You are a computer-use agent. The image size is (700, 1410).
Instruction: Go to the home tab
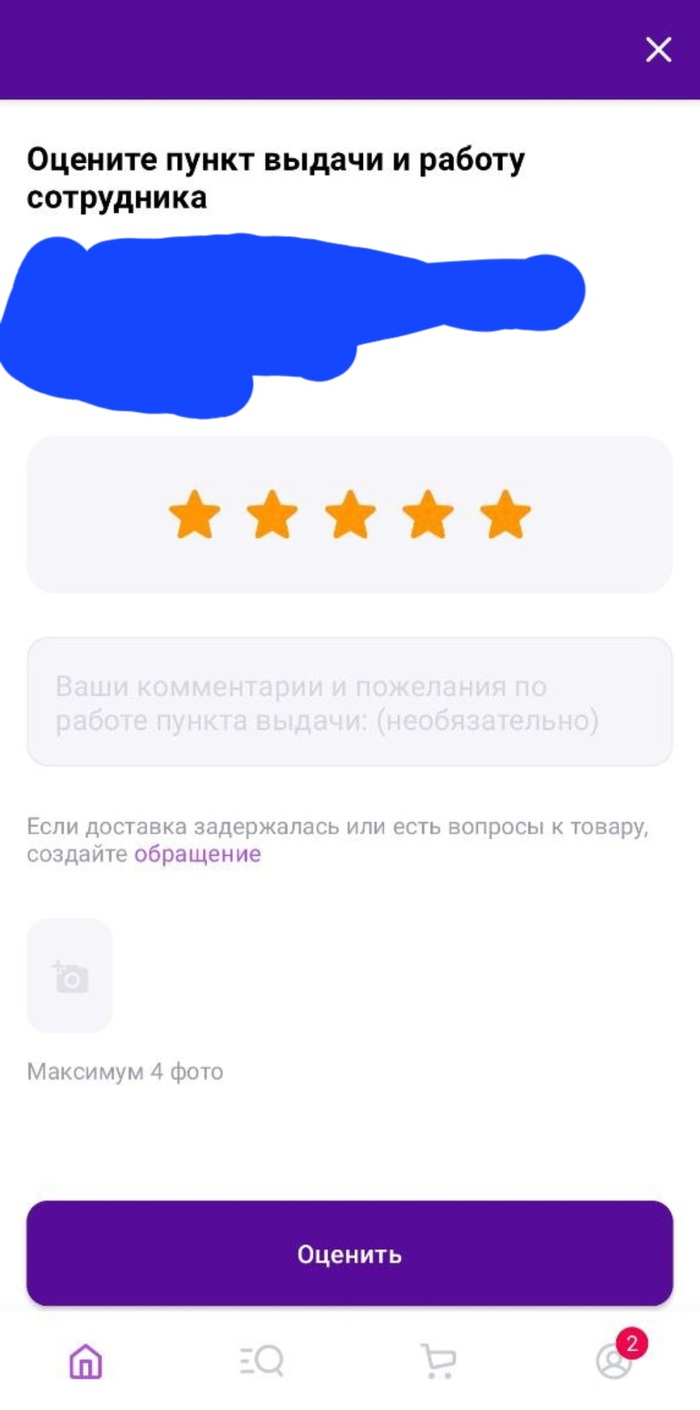pos(86,1361)
